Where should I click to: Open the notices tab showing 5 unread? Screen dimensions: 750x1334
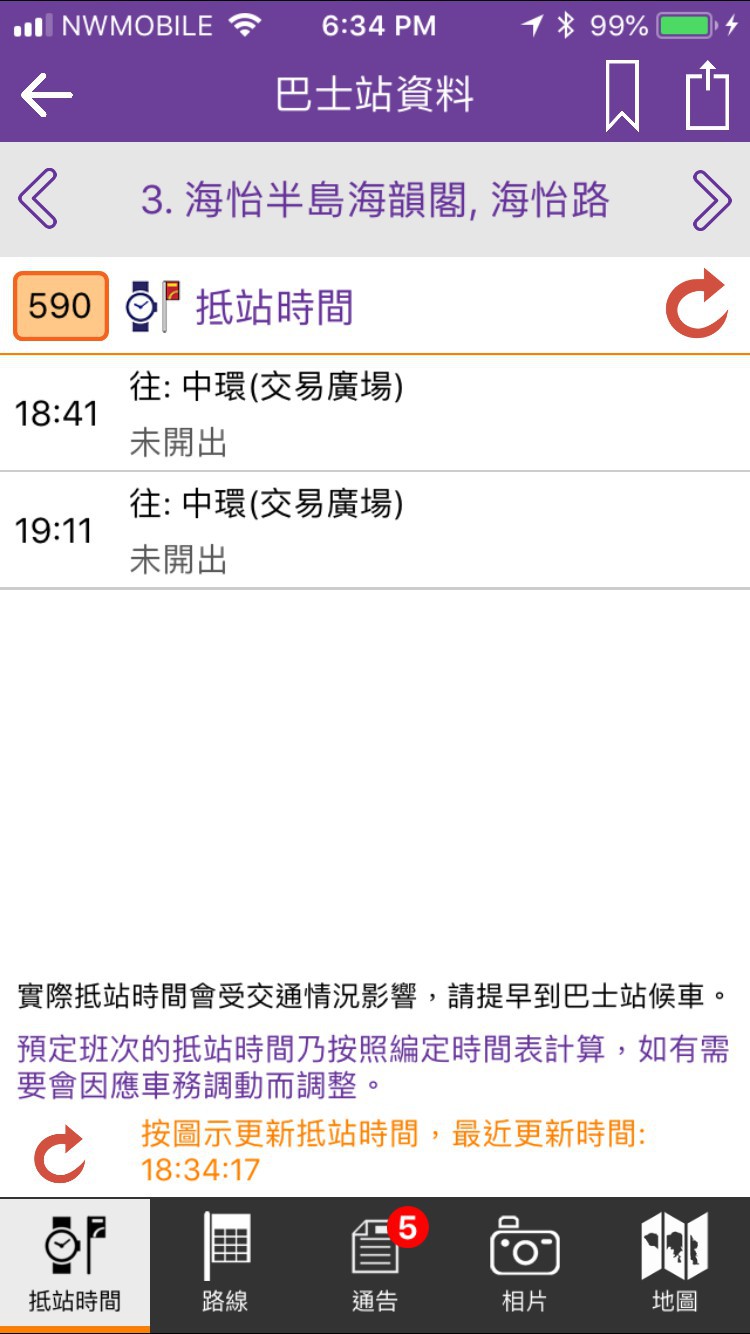click(375, 1260)
